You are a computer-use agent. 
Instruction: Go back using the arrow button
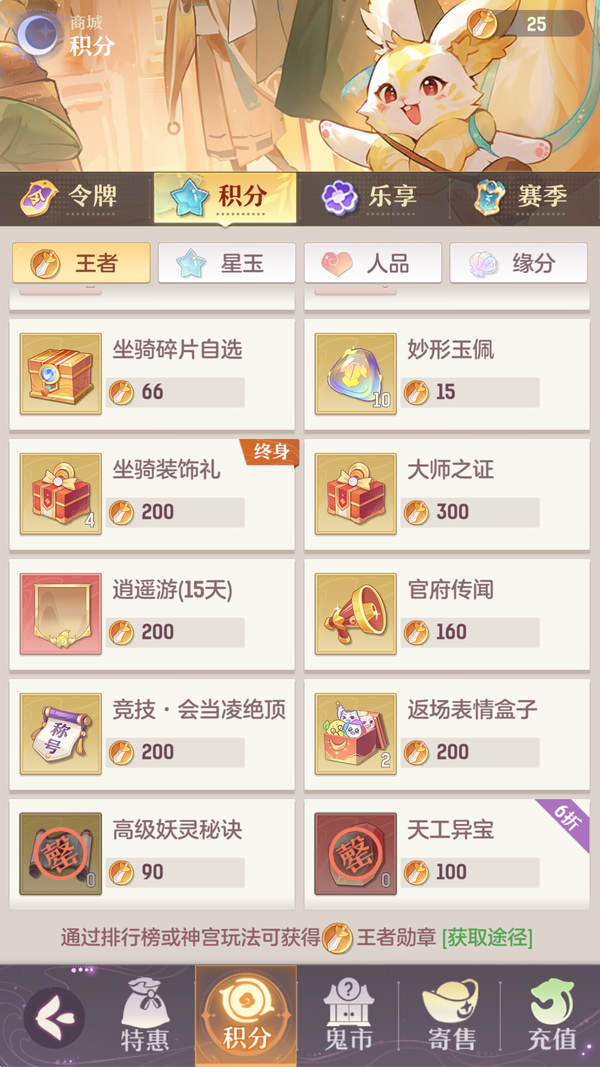(53, 1017)
